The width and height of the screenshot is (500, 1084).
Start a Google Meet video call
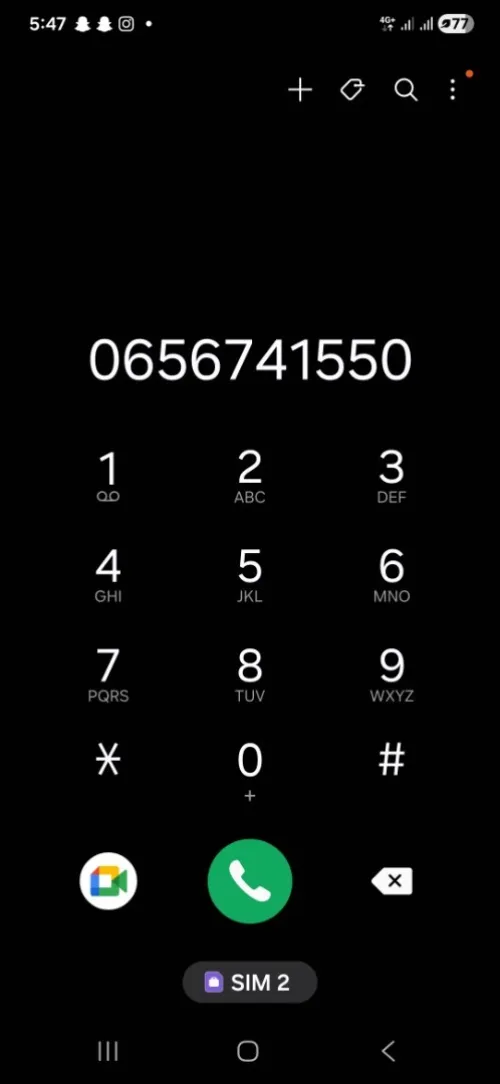click(x=109, y=881)
